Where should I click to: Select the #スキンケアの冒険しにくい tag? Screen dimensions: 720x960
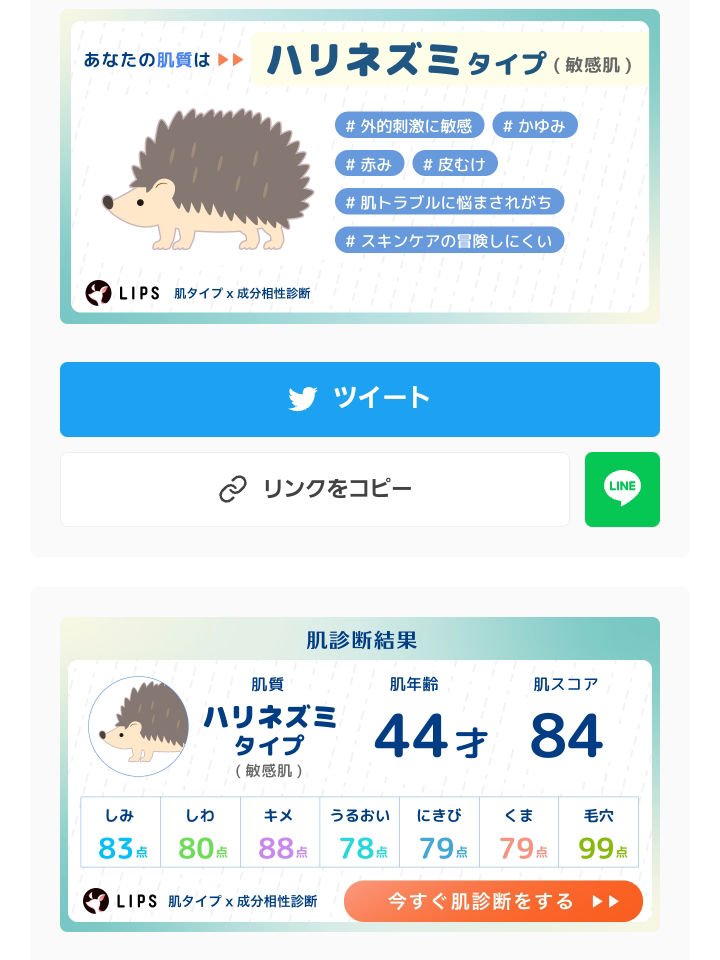click(x=449, y=239)
